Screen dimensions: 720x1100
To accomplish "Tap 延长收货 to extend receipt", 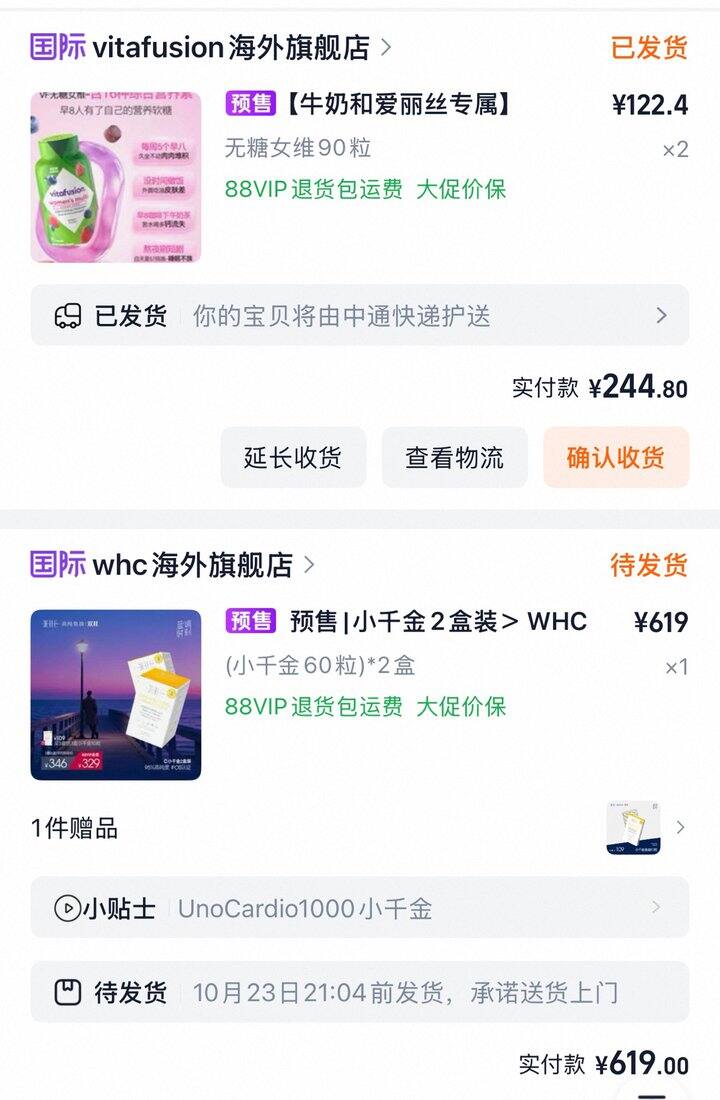I will pos(293,458).
